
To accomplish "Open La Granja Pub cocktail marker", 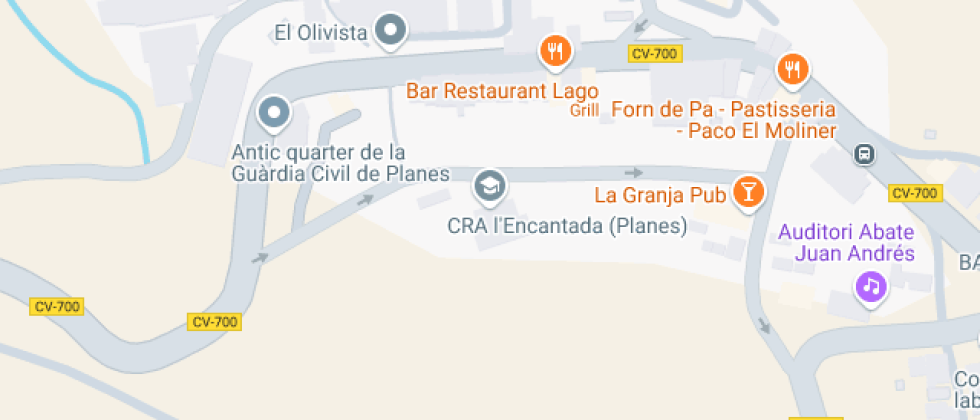I will coord(748,194).
